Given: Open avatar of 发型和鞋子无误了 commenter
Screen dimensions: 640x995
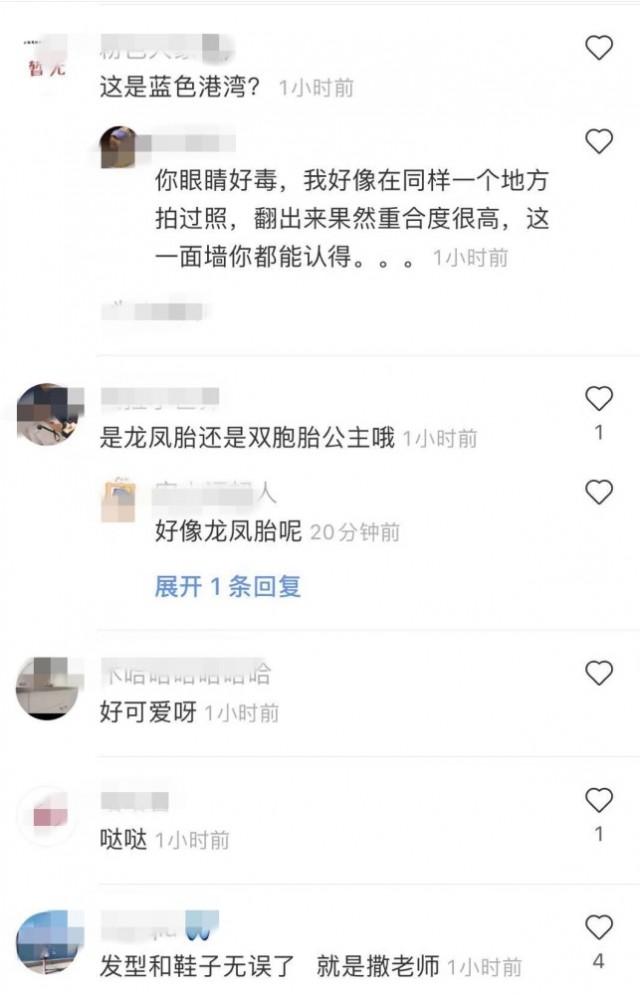Looking at the screenshot, I should click(x=46, y=943).
